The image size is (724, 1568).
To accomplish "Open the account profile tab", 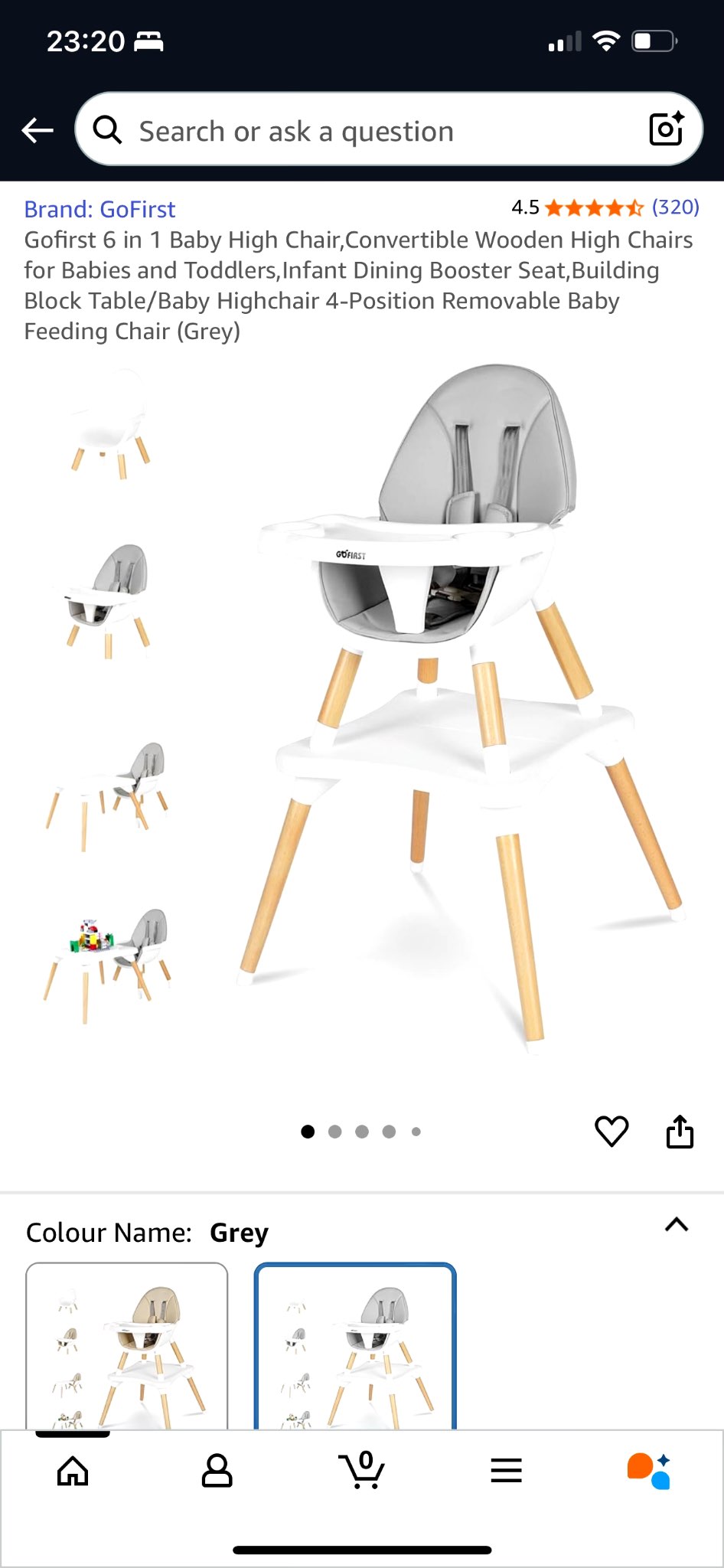I will [217, 1470].
